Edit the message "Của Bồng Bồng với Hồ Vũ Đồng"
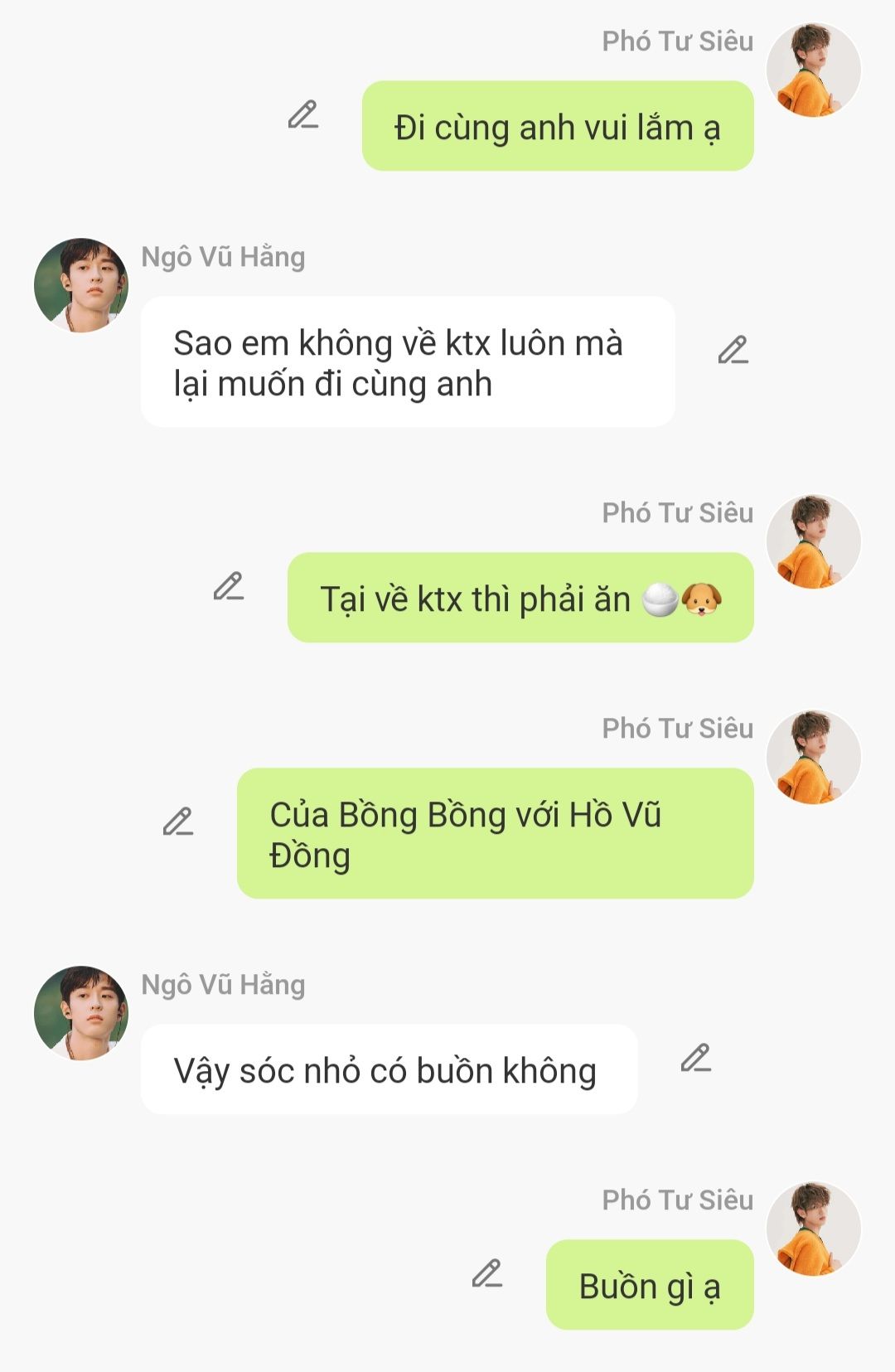This screenshot has height=1372, width=895. point(178,822)
